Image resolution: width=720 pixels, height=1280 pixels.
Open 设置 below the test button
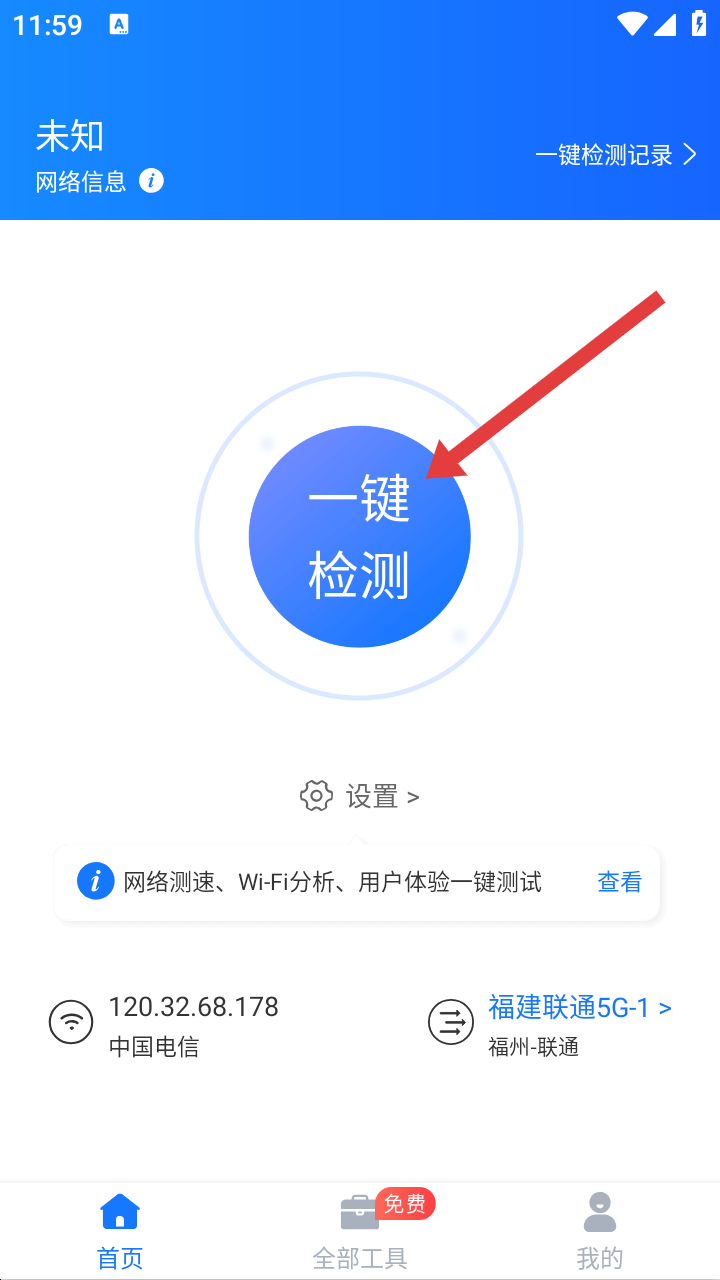[x=360, y=796]
